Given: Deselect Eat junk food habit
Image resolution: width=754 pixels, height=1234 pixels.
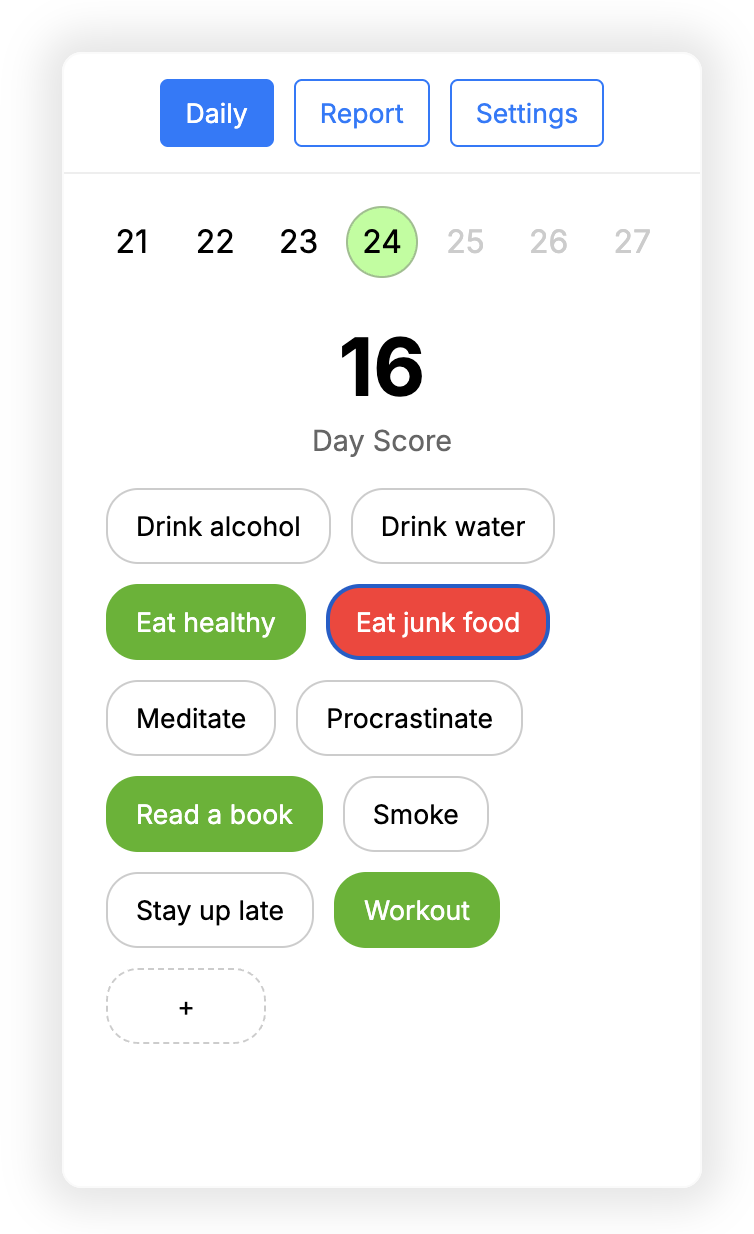Looking at the screenshot, I should 438,622.
